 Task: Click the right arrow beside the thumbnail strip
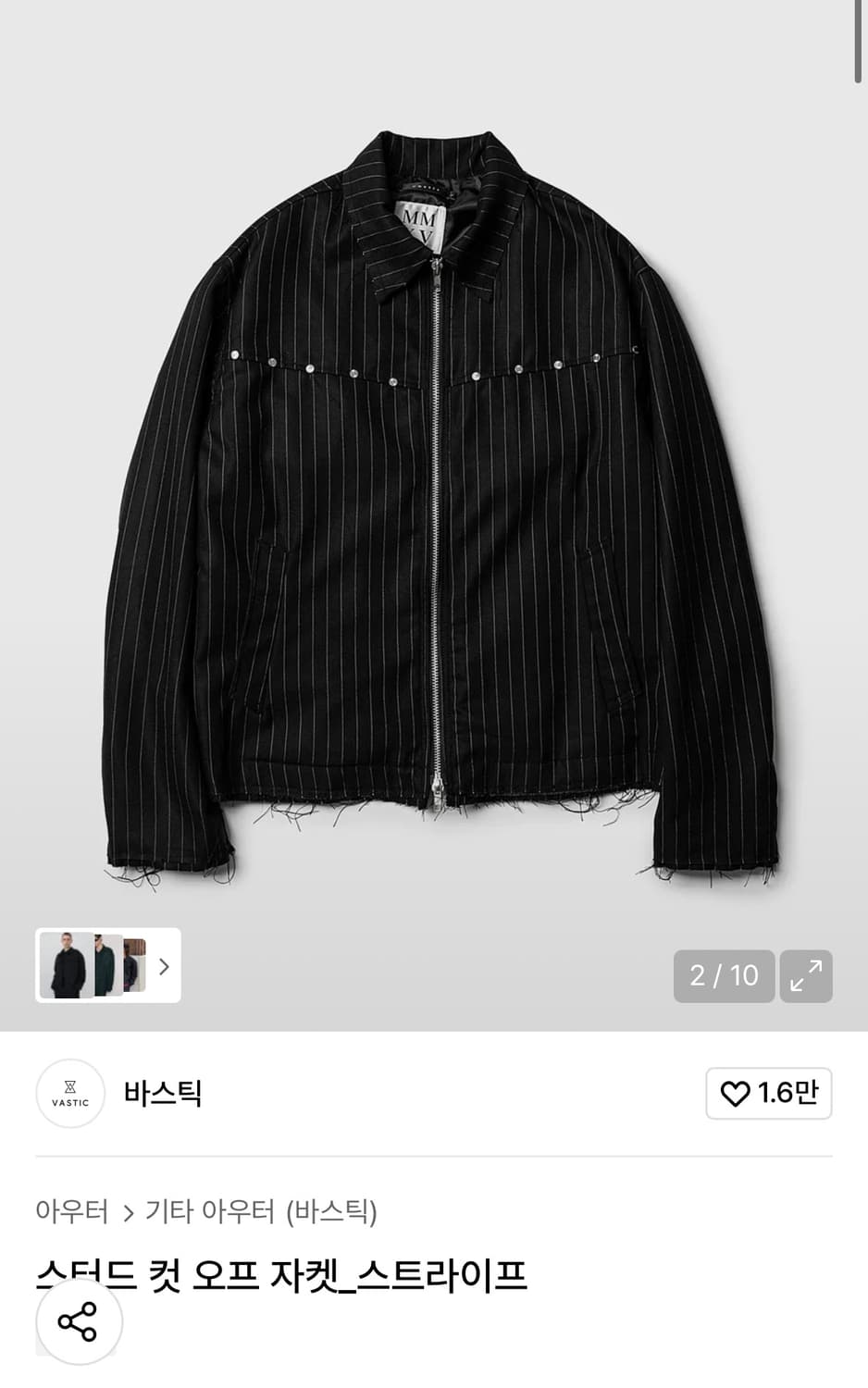click(x=163, y=967)
